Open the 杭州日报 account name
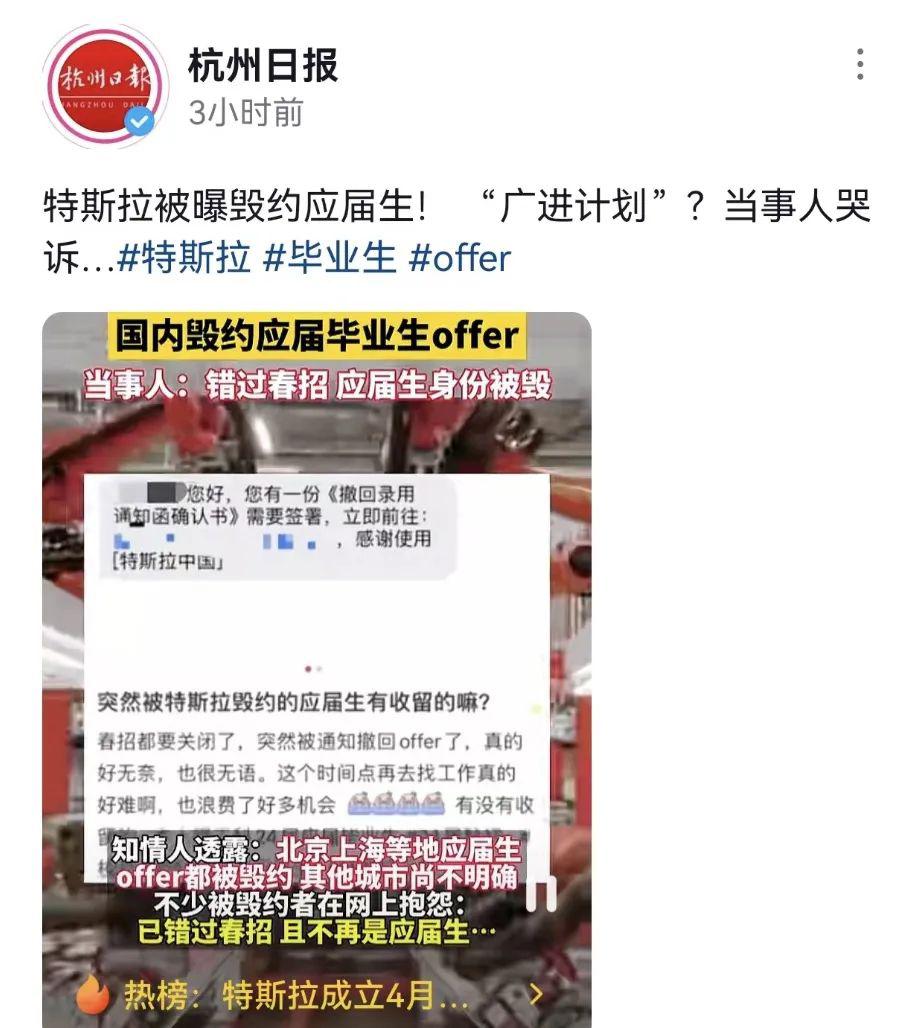This screenshot has width=902, height=1028. [263, 66]
